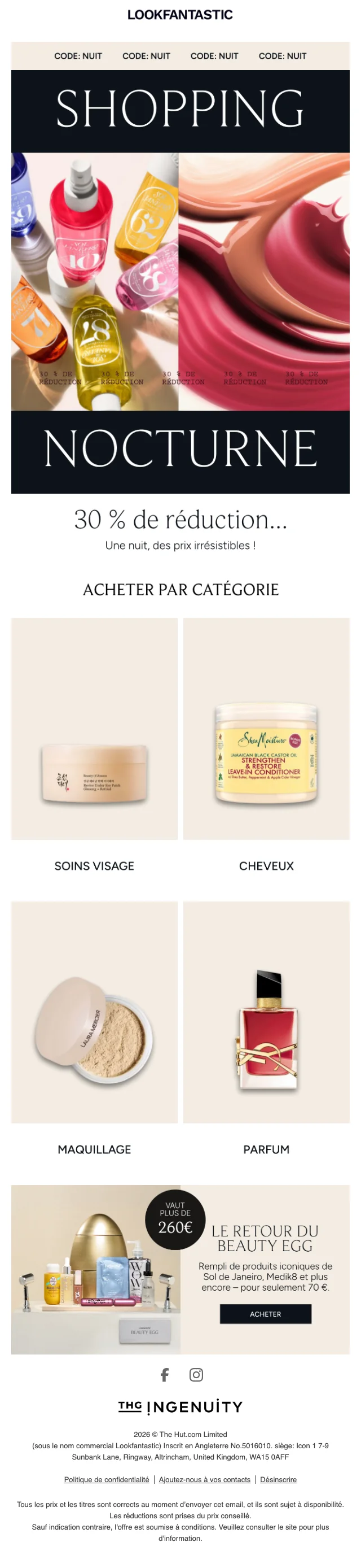This screenshot has height=1568, width=361.
Task: Open the Shopping Nocturne hero banner
Action: (x=180, y=281)
